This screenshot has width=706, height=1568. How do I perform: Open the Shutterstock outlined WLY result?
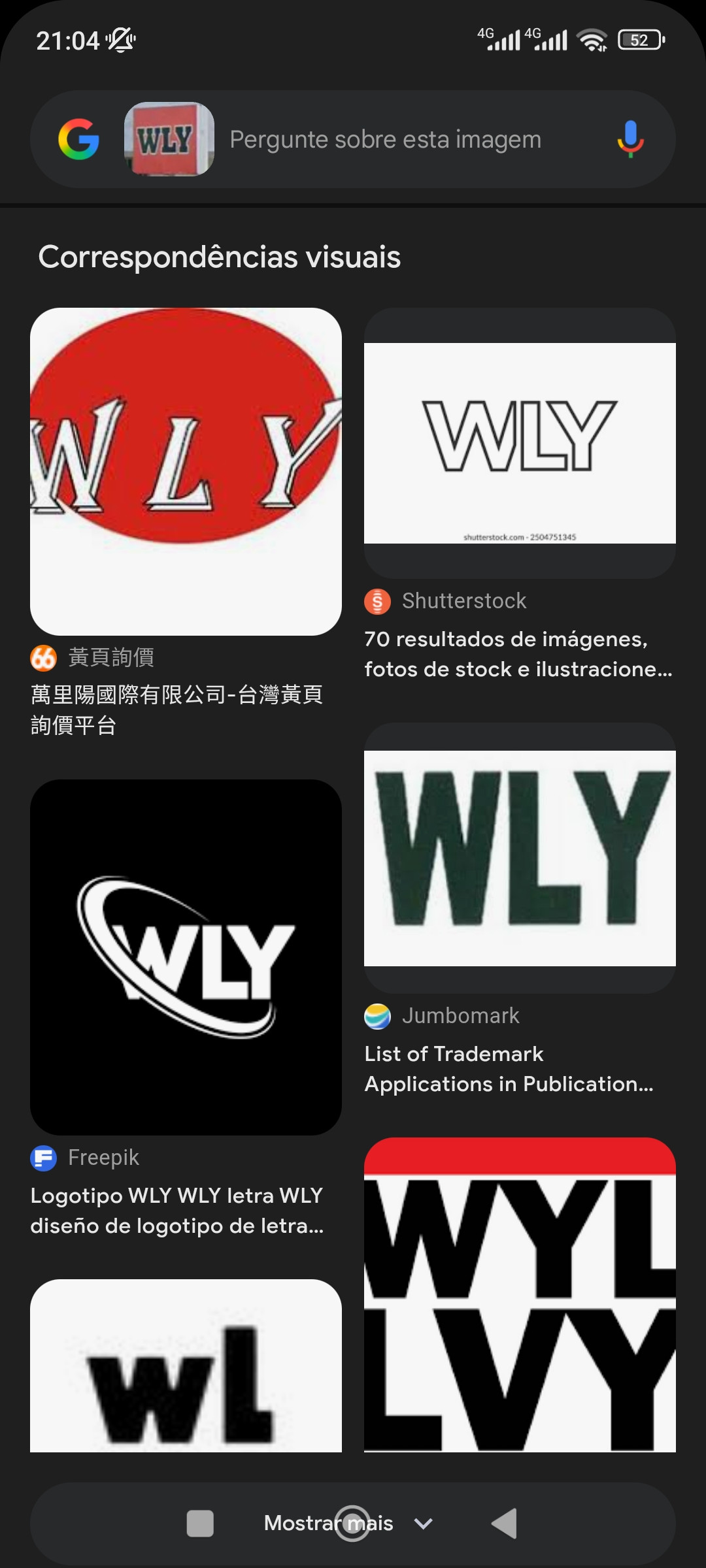point(520,443)
